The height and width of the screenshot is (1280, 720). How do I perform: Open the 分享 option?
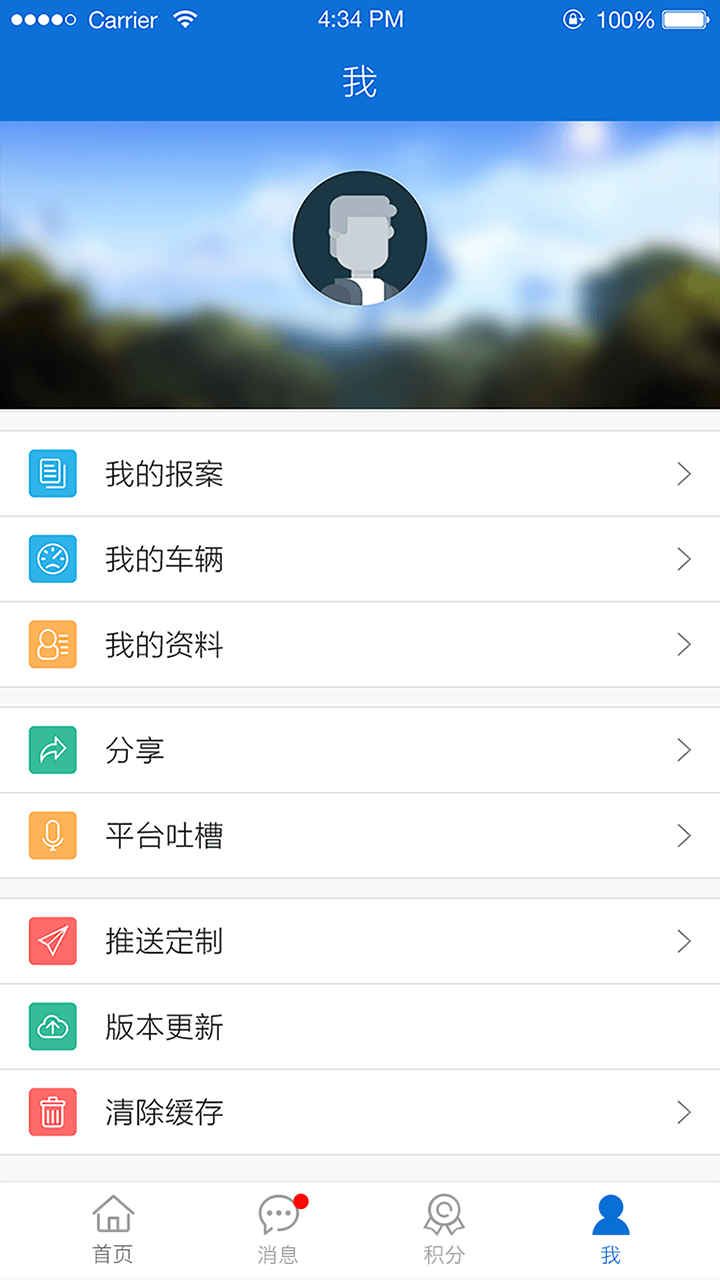(x=360, y=750)
